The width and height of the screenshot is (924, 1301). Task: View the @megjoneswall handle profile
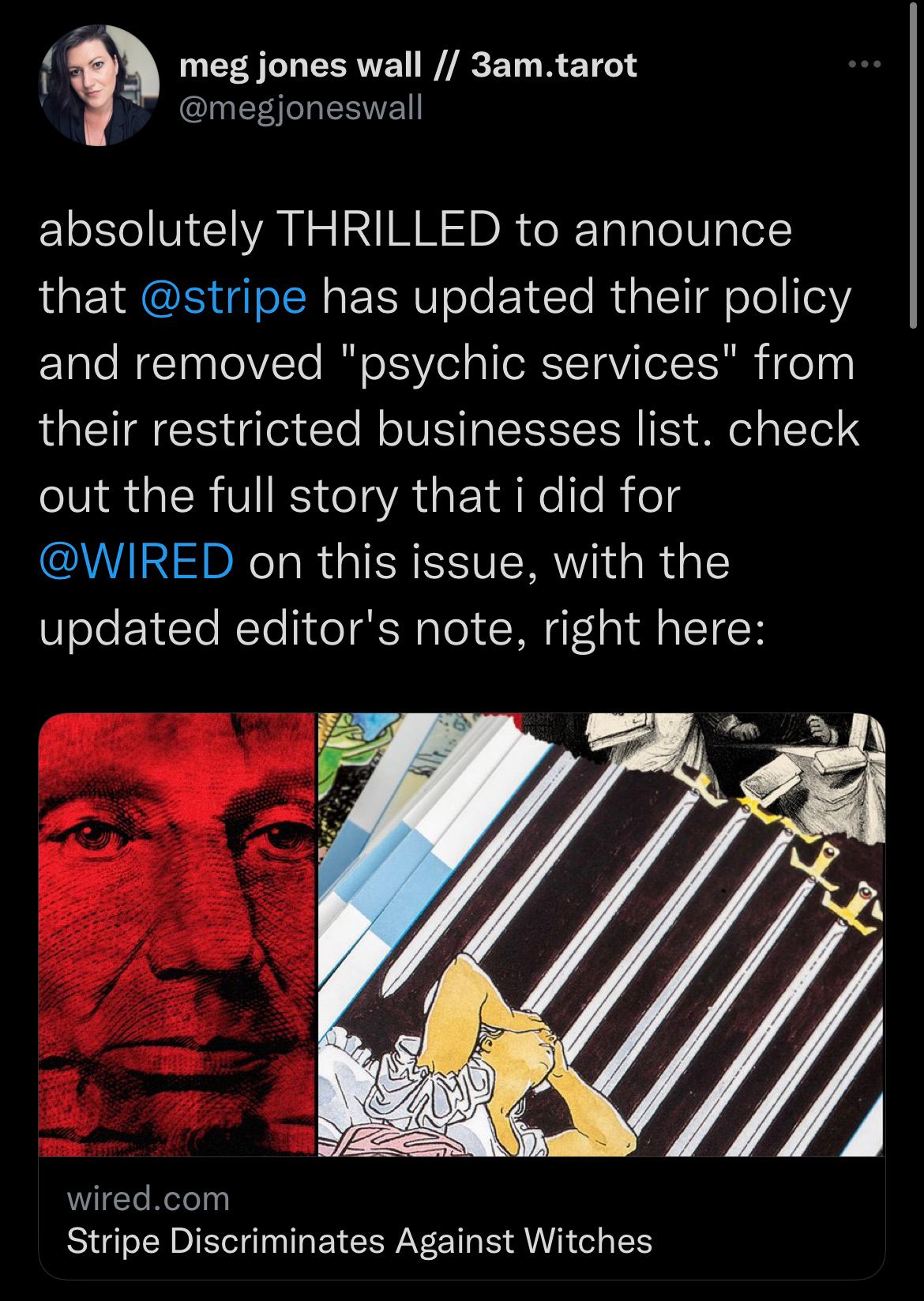pyautogui.click(x=301, y=107)
